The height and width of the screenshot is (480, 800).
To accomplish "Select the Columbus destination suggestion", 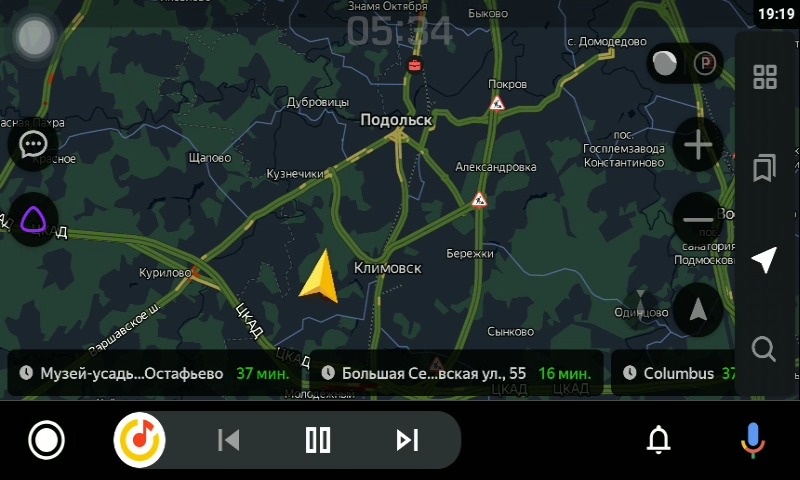I will pyautogui.click(x=680, y=373).
